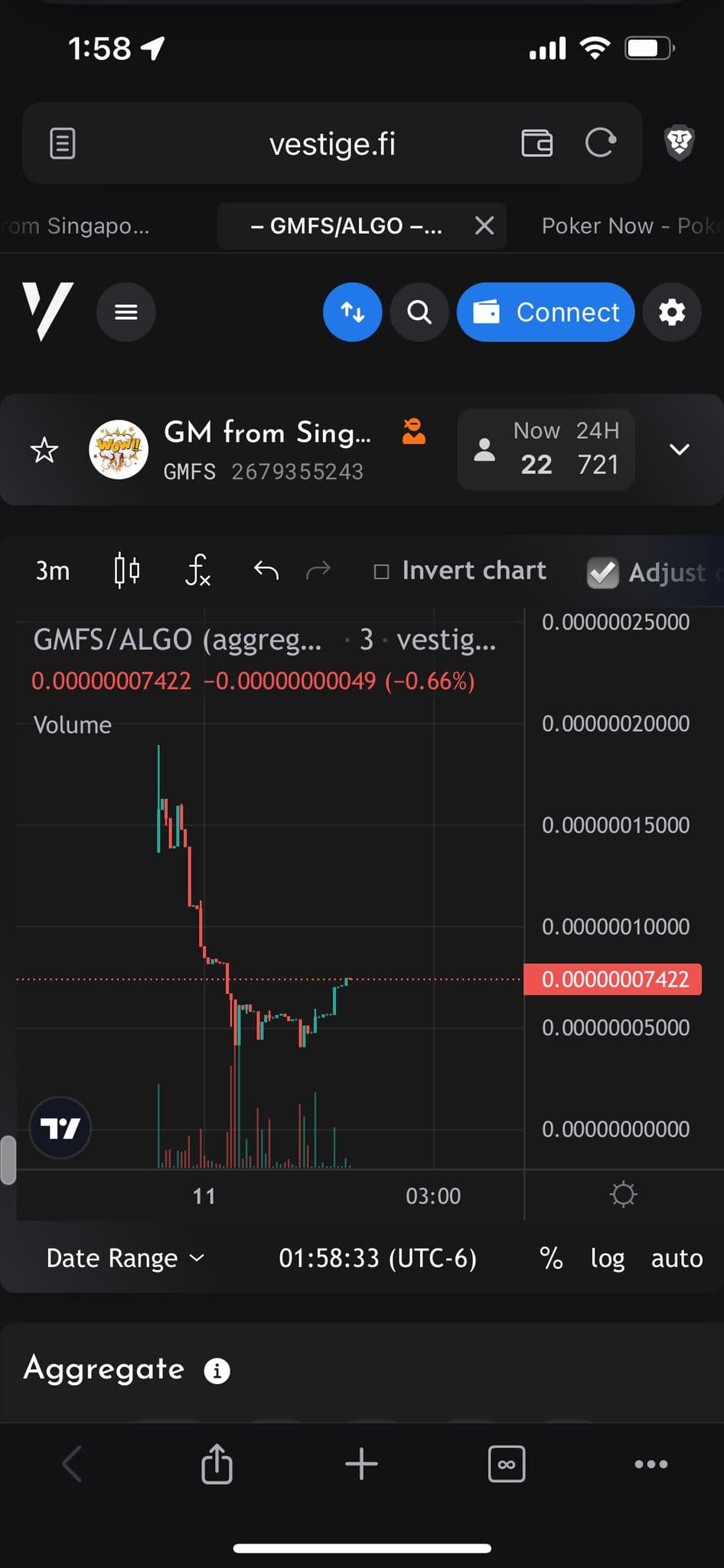
Task: Show Aggregate info tooltip
Action: click(x=217, y=1370)
